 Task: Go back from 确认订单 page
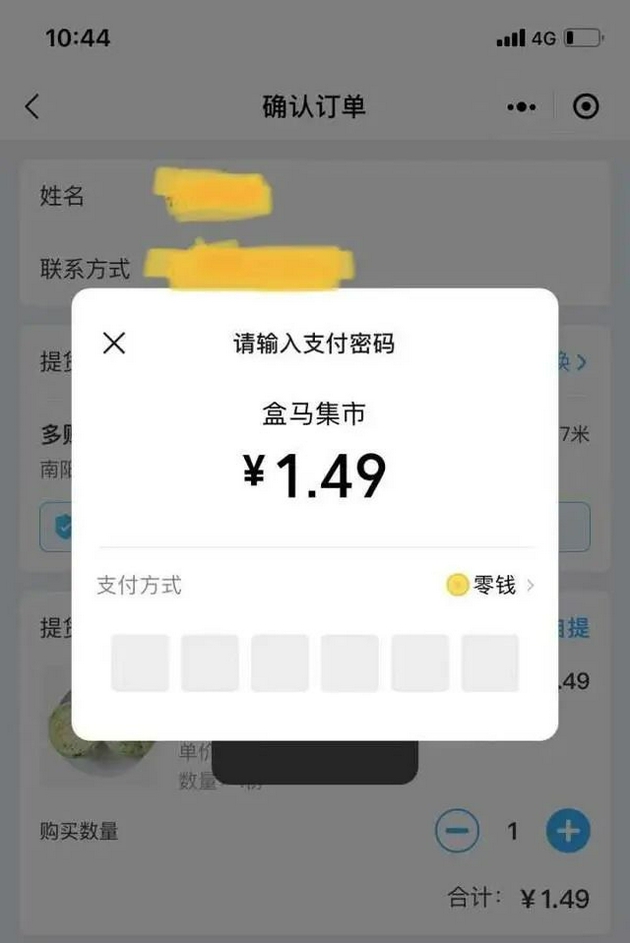33,107
